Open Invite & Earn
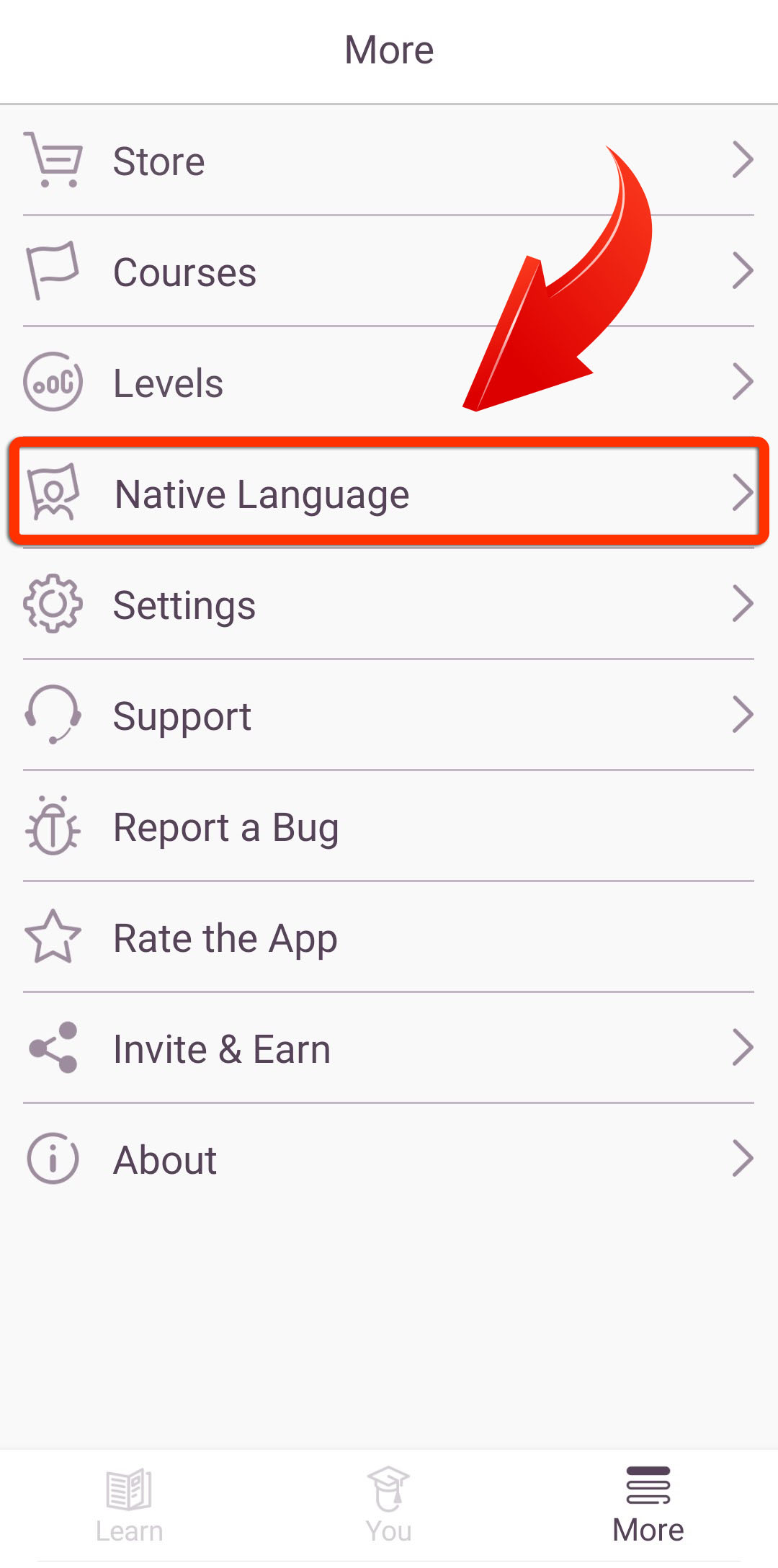 pyautogui.click(x=389, y=1048)
